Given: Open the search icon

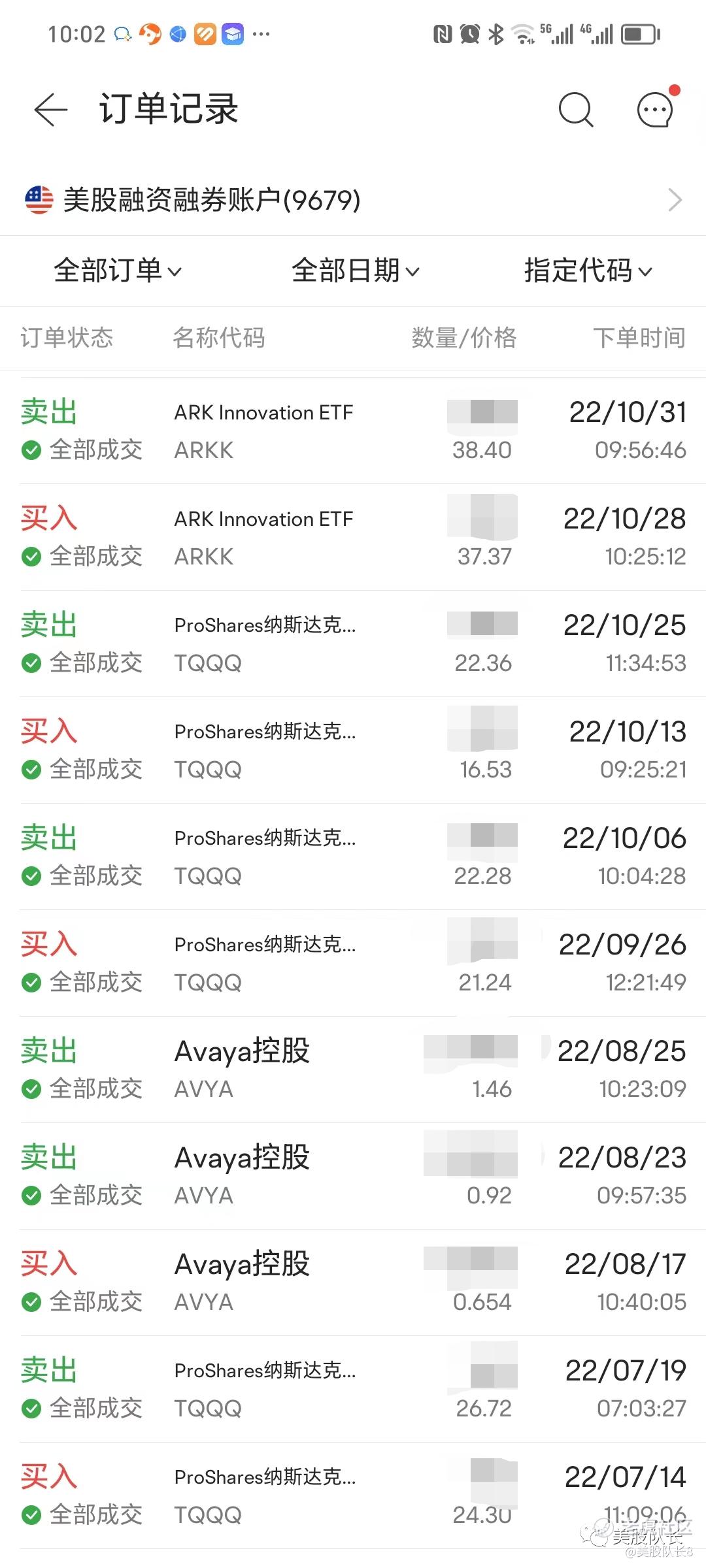Looking at the screenshot, I should tap(576, 109).
